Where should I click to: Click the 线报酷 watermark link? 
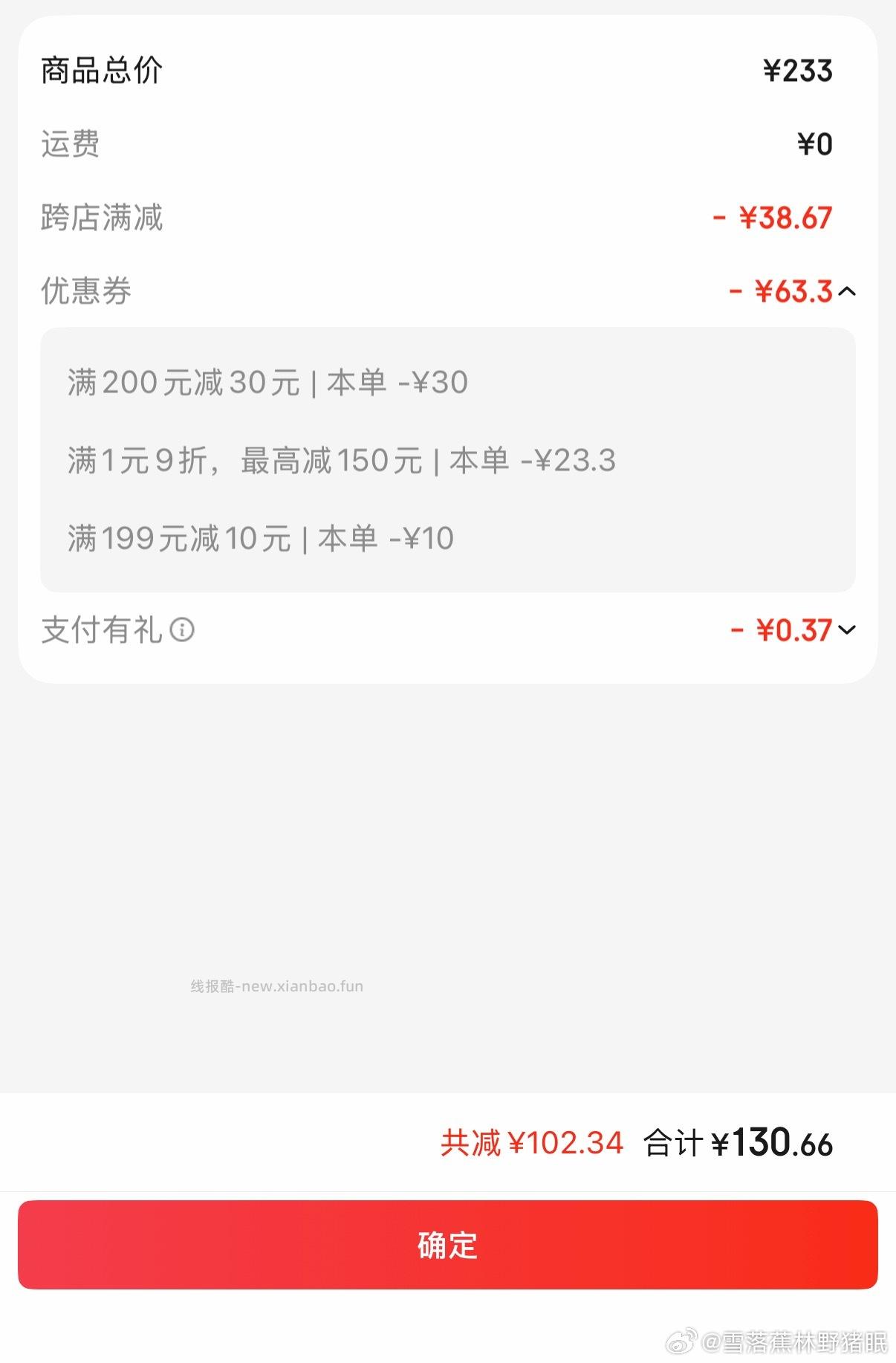click(276, 985)
